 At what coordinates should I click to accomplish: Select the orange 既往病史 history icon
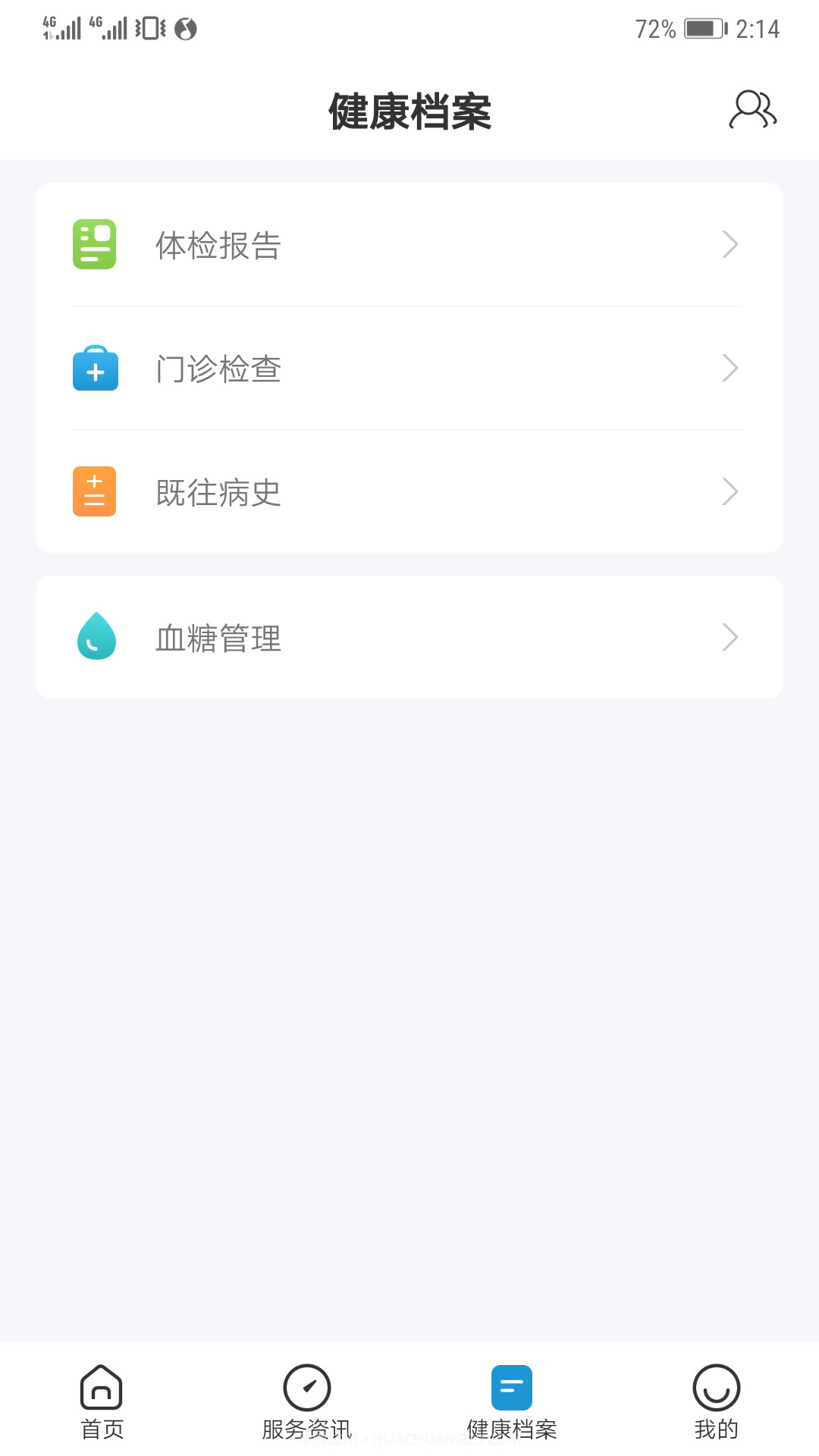(94, 491)
